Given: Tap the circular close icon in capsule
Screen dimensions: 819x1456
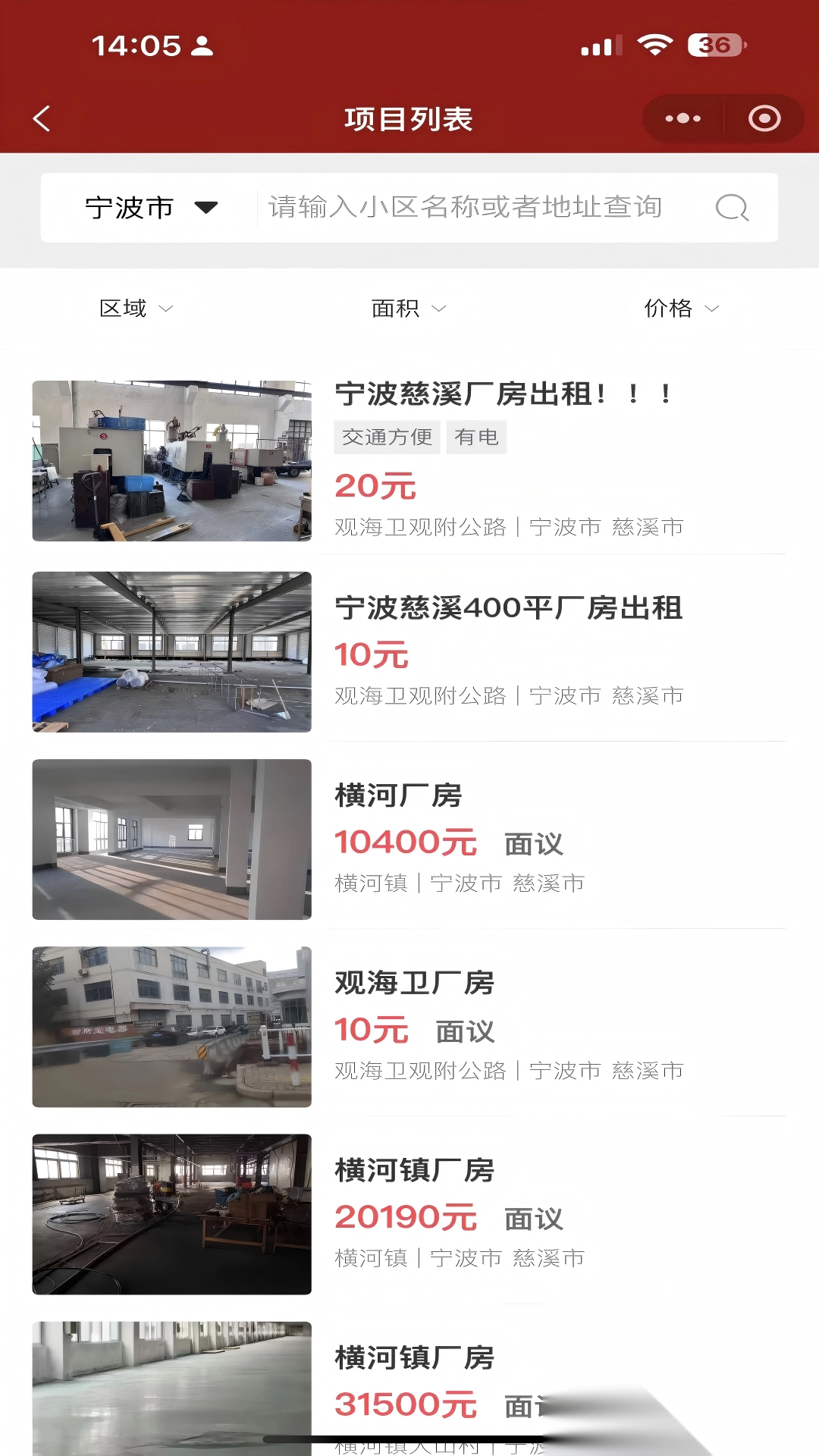Looking at the screenshot, I should (x=764, y=118).
